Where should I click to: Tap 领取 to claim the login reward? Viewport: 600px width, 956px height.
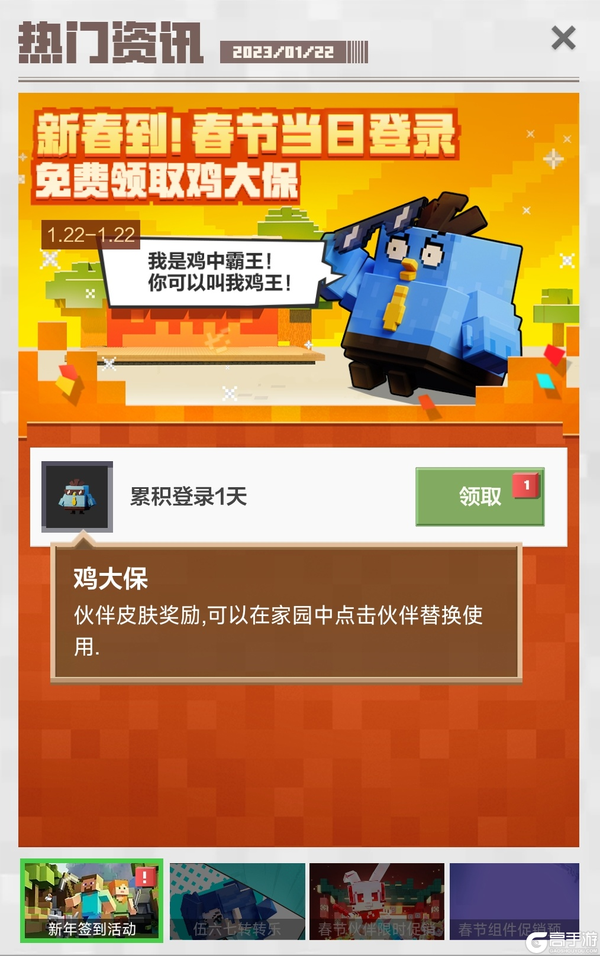coord(480,497)
